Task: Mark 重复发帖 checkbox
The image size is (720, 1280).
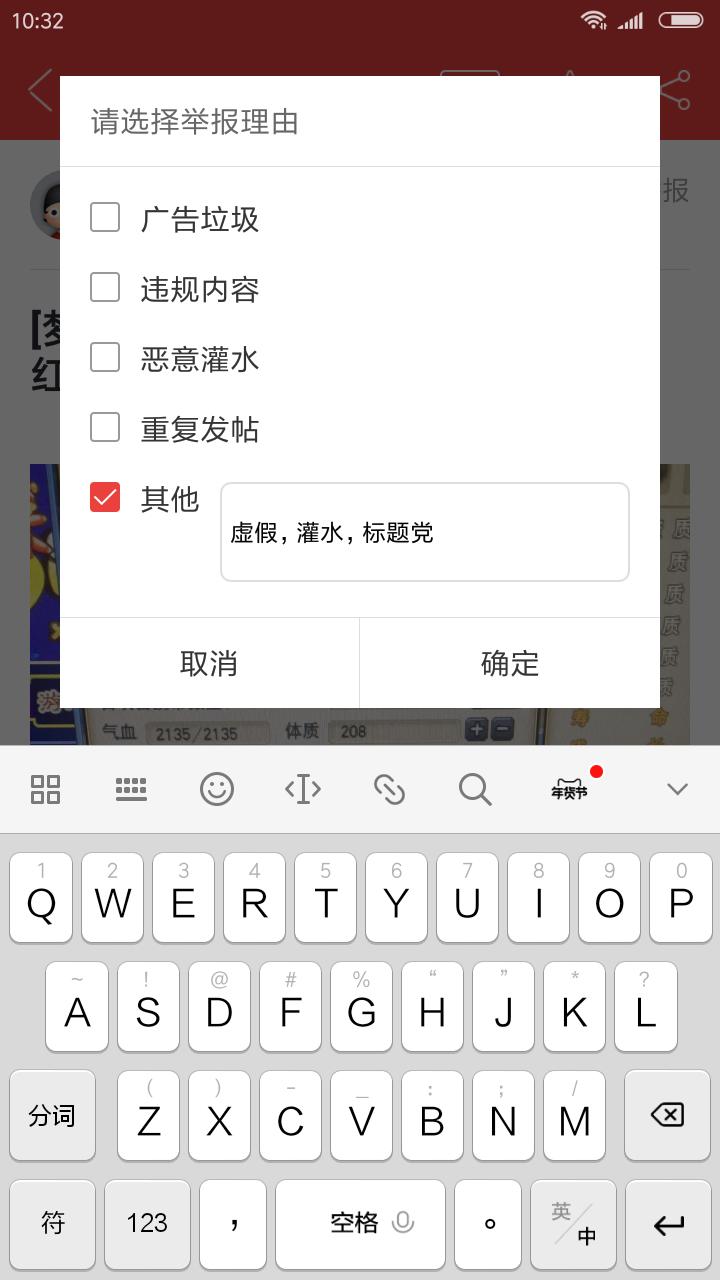Action: click(105, 428)
